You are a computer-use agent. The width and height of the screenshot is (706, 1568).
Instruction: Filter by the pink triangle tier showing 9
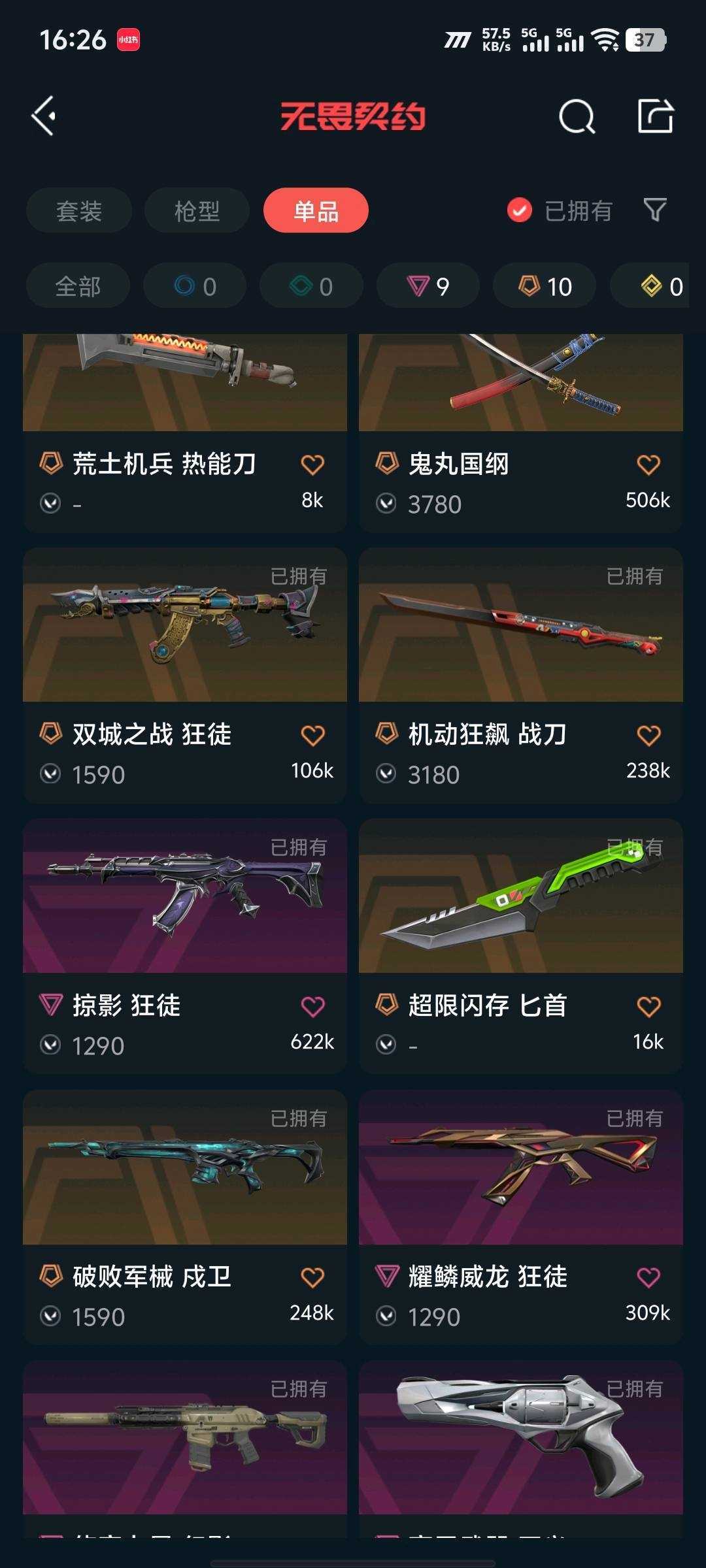pos(428,286)
